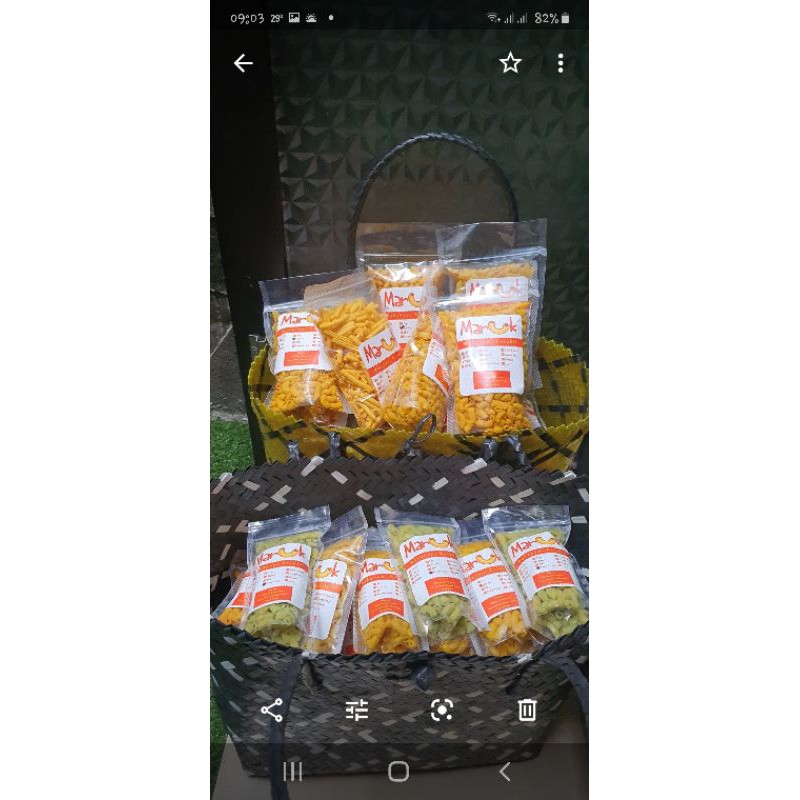Delete this photo with the trash icon

pos(527,710)
